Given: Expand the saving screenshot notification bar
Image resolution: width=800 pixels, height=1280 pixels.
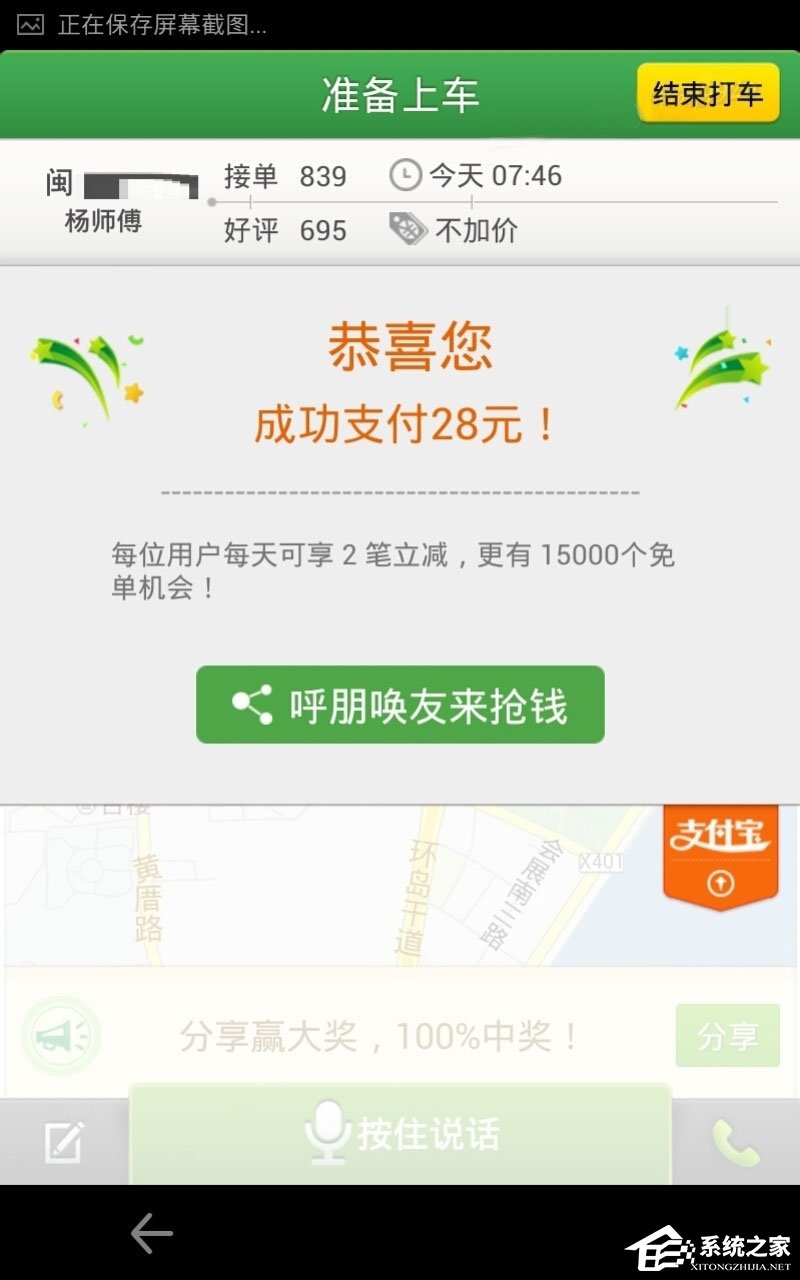Looking at the screenshot, I should tap(400, 27).
